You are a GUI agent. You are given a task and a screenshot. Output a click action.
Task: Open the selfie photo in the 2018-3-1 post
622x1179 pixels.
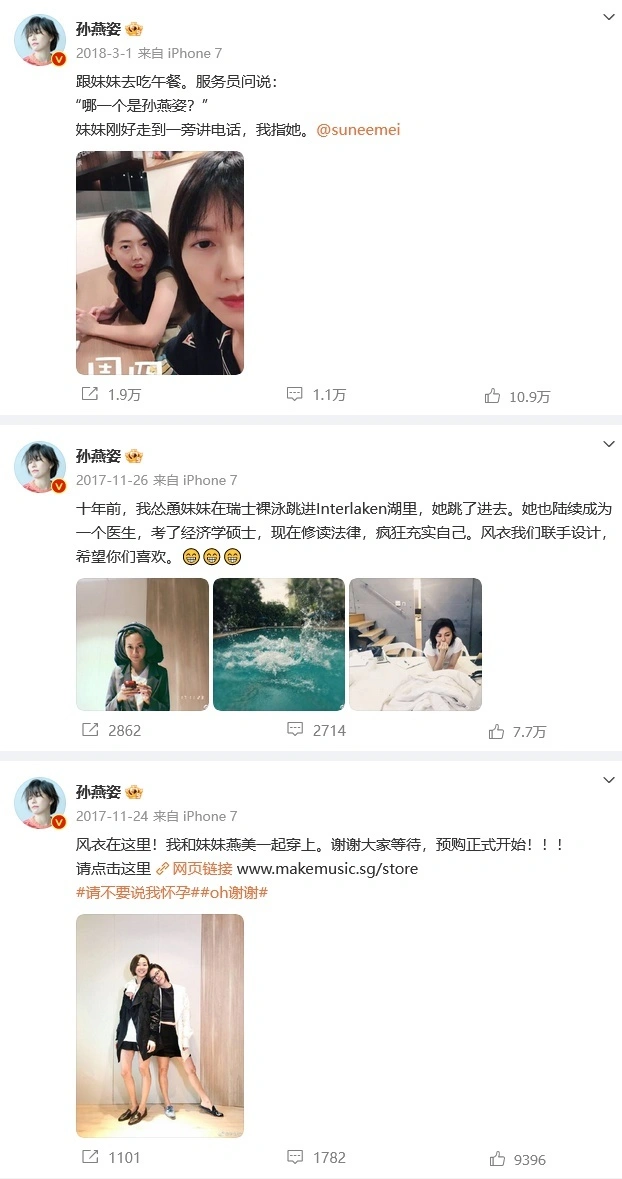(x=160, y=263)
